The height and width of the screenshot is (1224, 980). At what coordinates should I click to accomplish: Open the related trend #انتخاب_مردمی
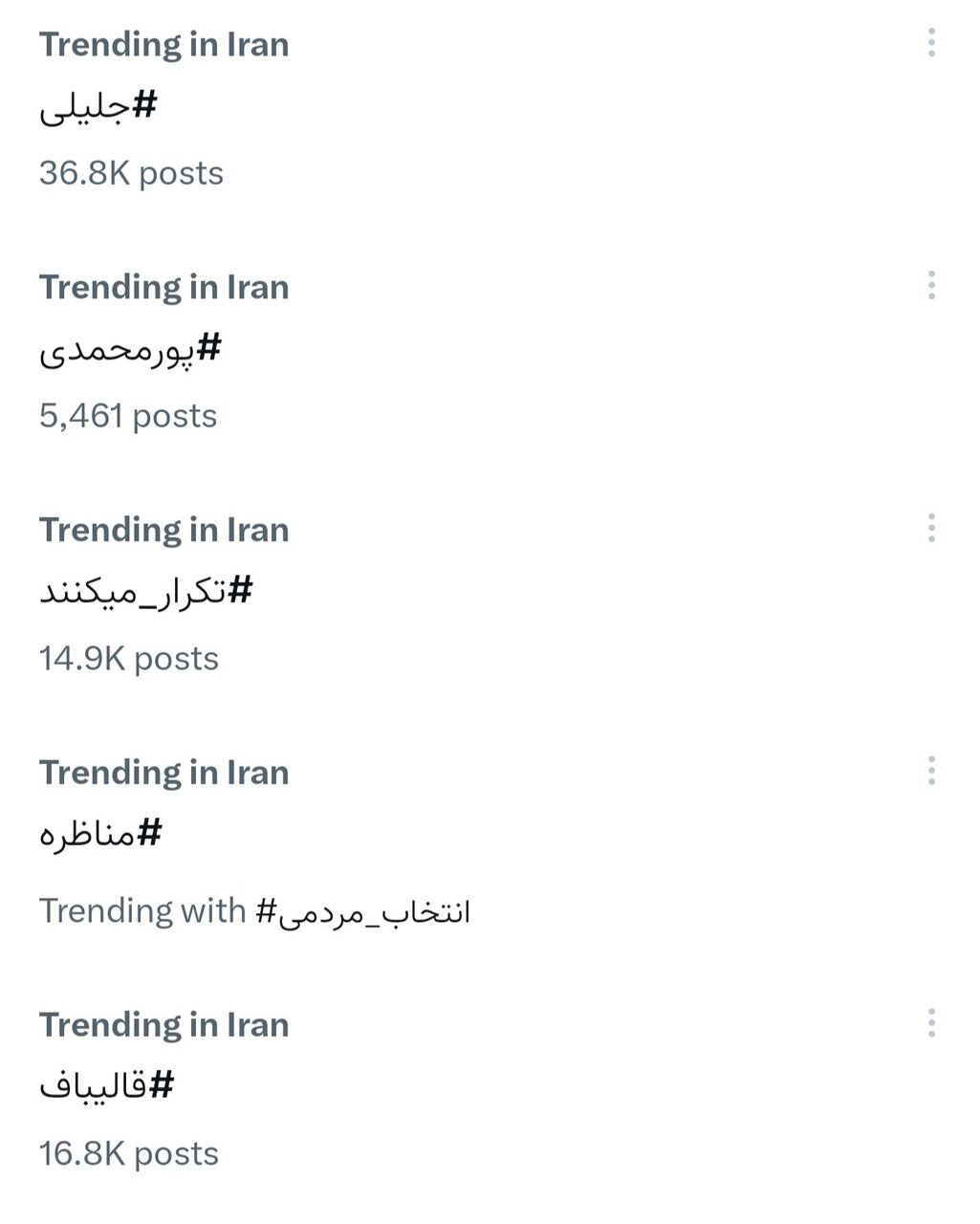(368, 910)
